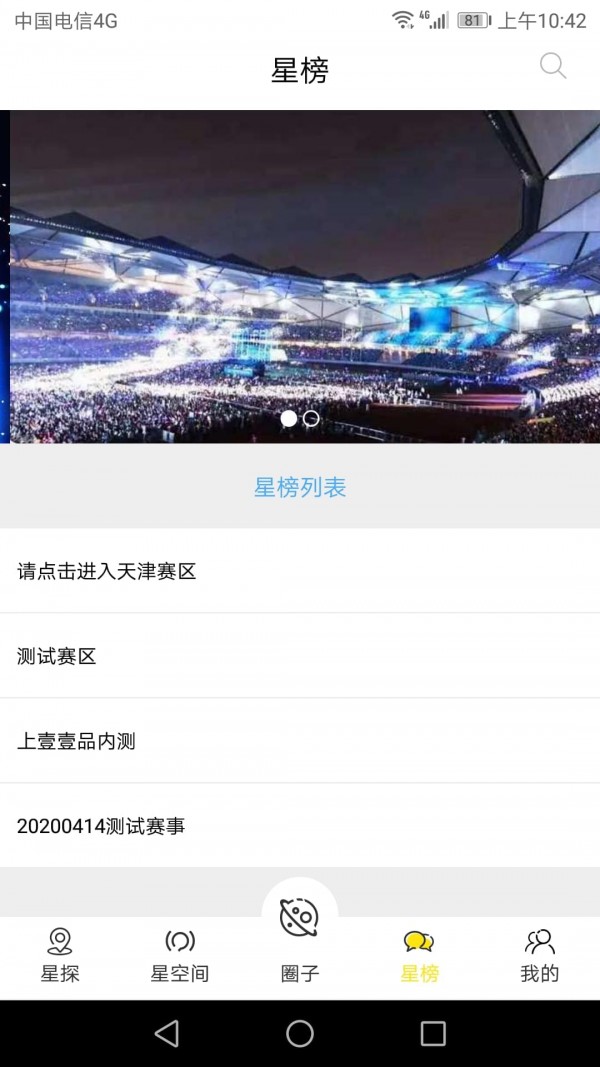
Task: Select the second banner page indicator dot
Action: (x=311, y=419)
